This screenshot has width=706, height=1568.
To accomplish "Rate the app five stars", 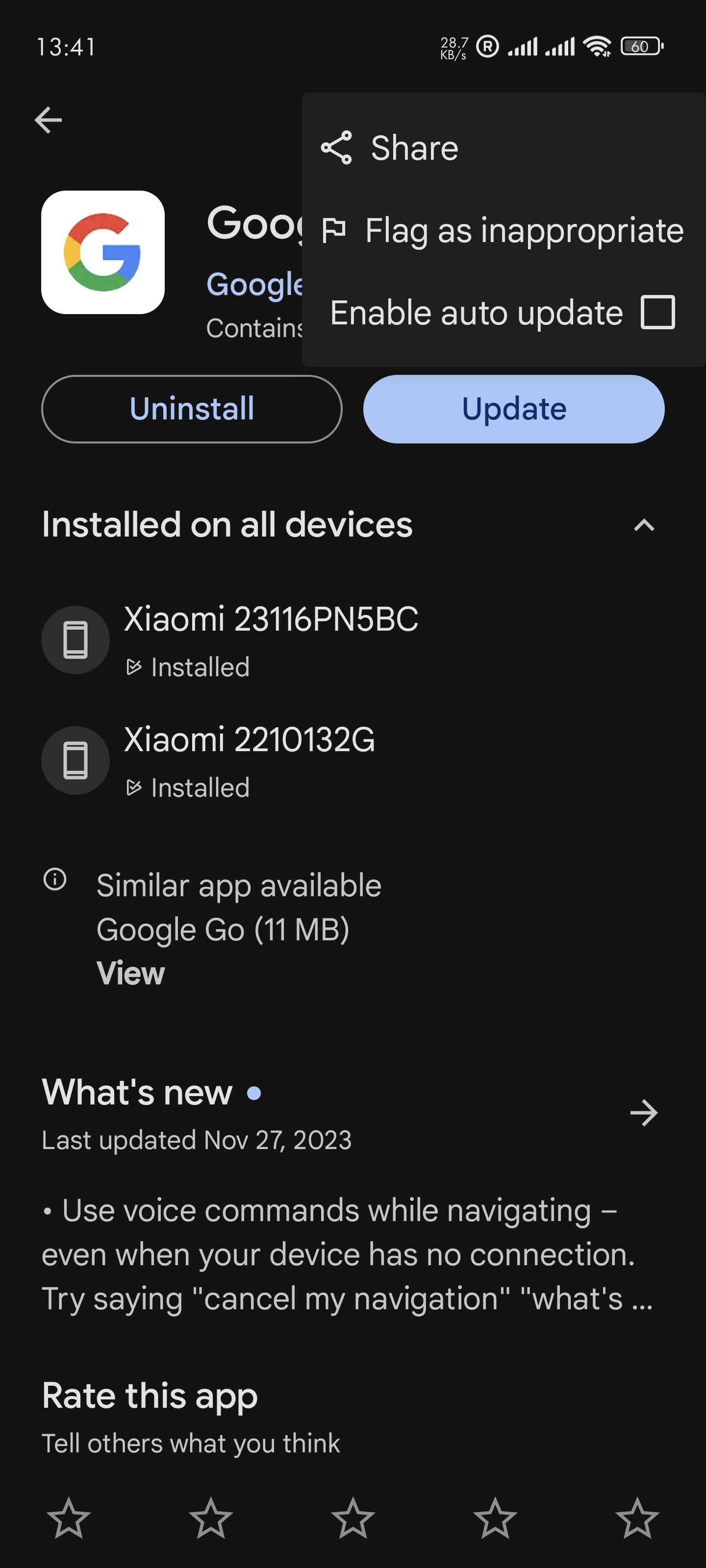I will pyautogui.click(x=637, y=1518).
